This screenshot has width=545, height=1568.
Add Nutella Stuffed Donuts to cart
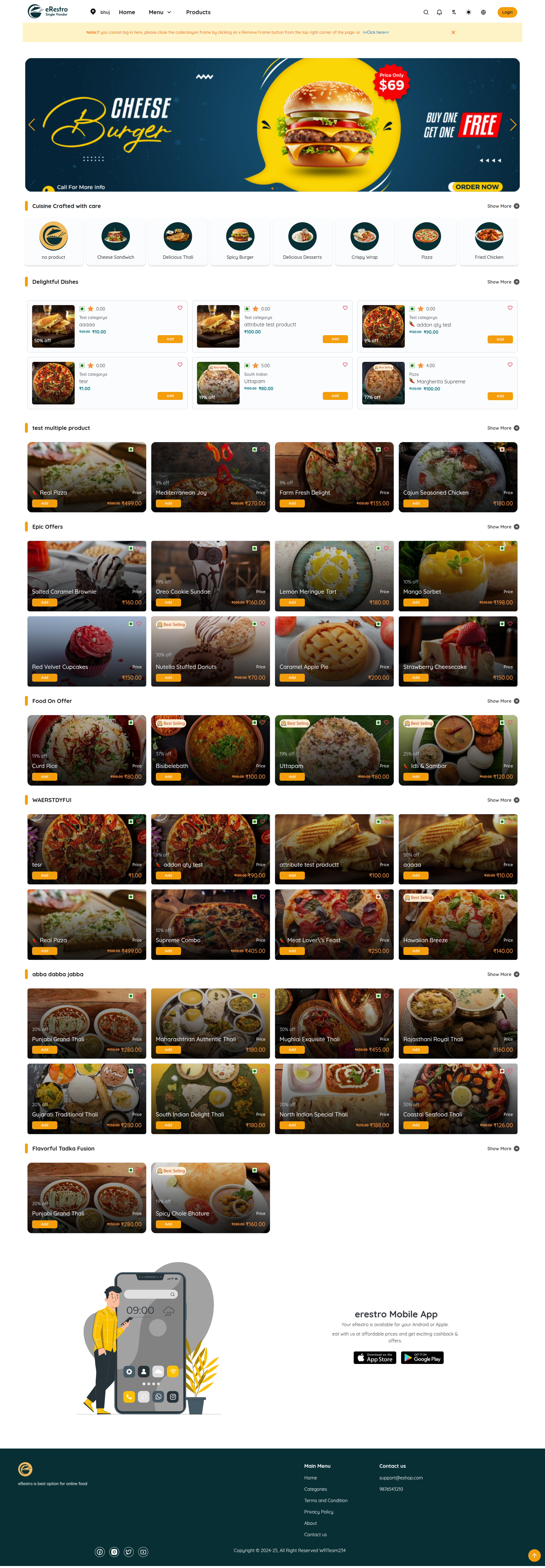(x=169, y=677)
